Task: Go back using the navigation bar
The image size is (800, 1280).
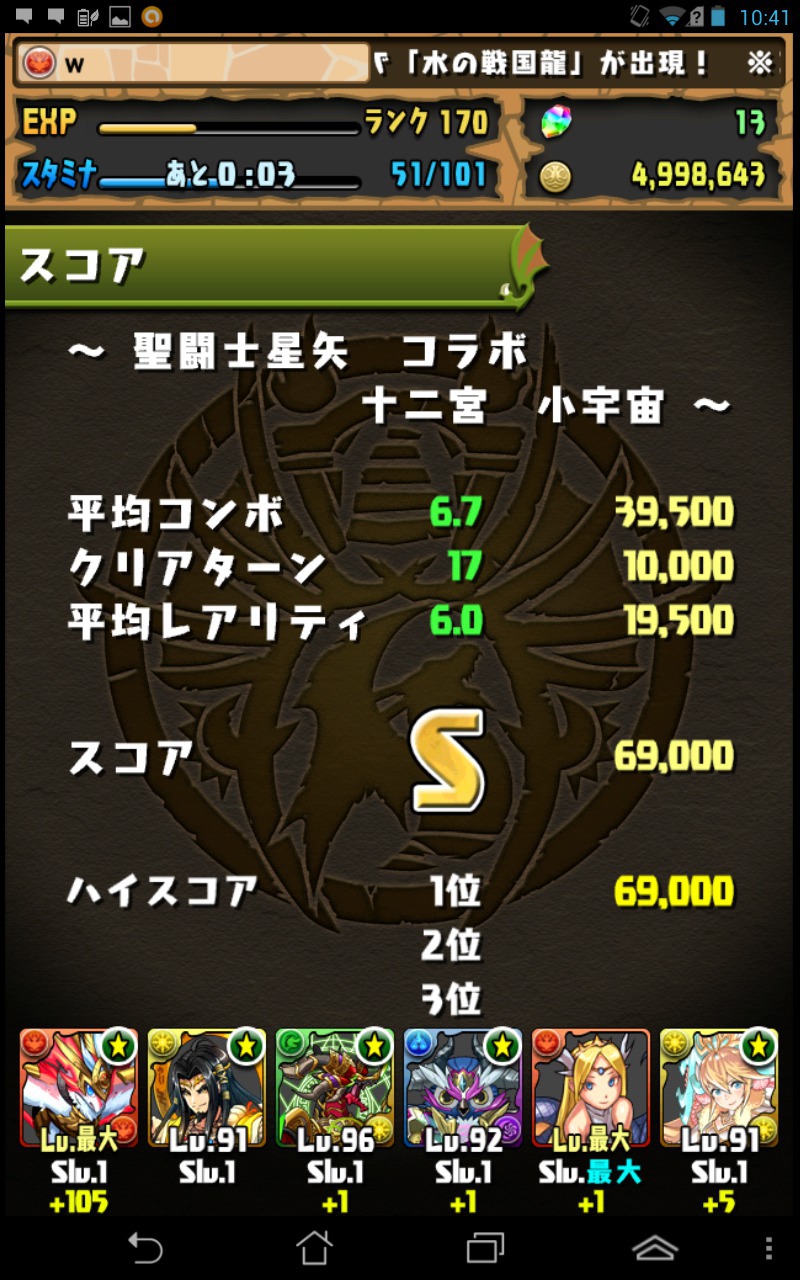Action: tap(146, 1247)
